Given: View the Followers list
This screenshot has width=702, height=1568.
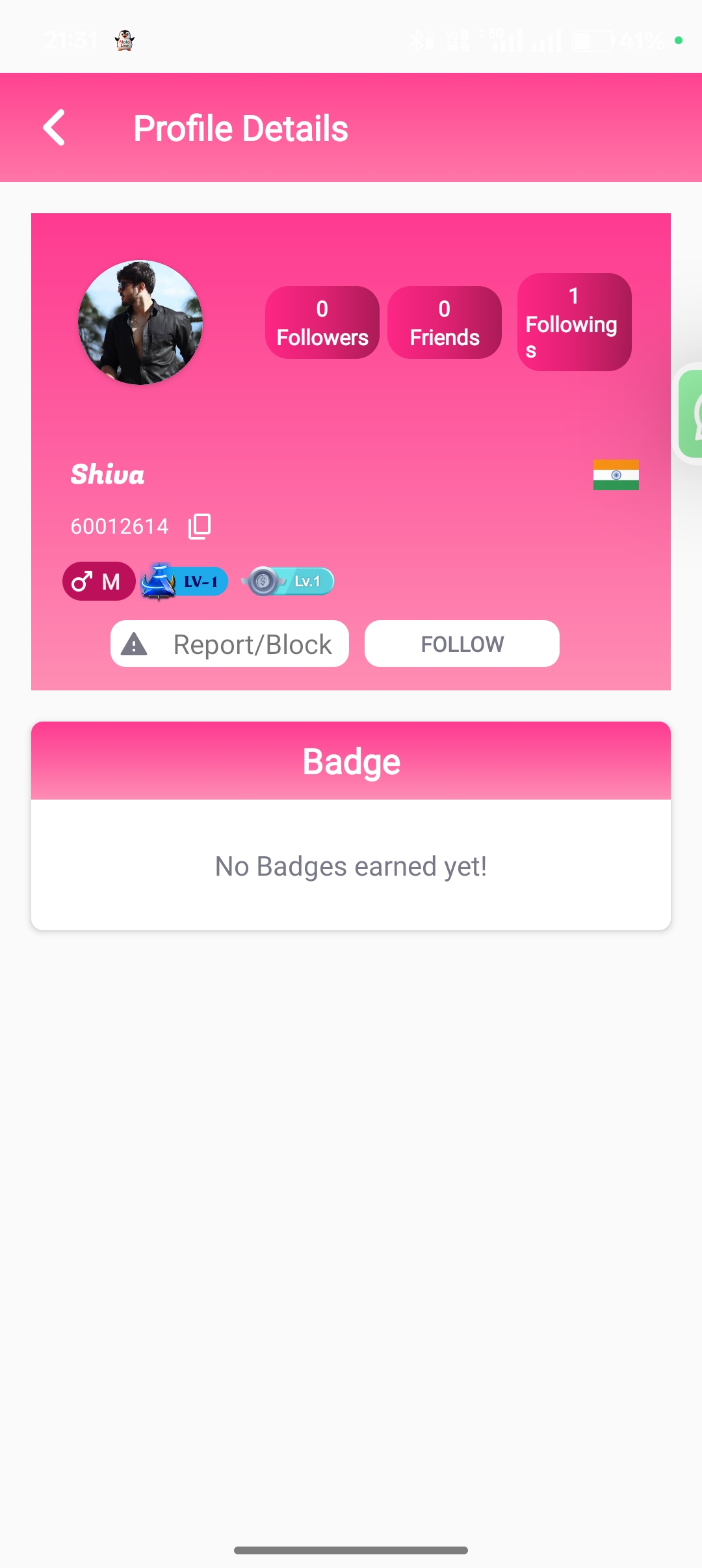Looking at the screenshot, I should click(x=322, y=322).
